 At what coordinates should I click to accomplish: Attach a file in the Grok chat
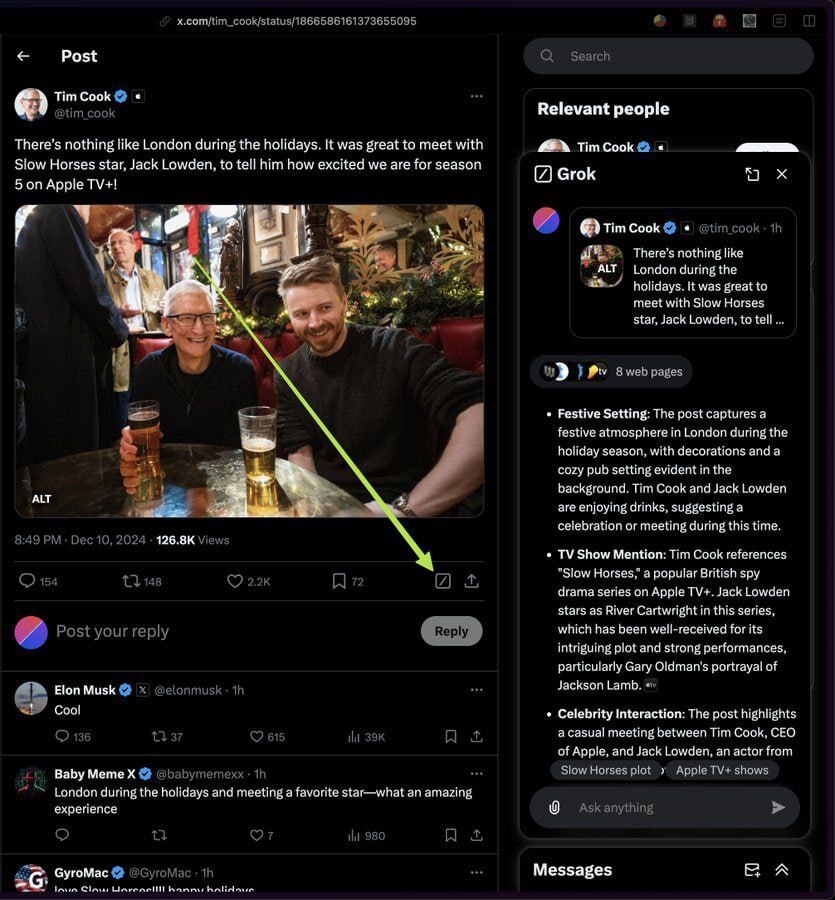[554, 807]
